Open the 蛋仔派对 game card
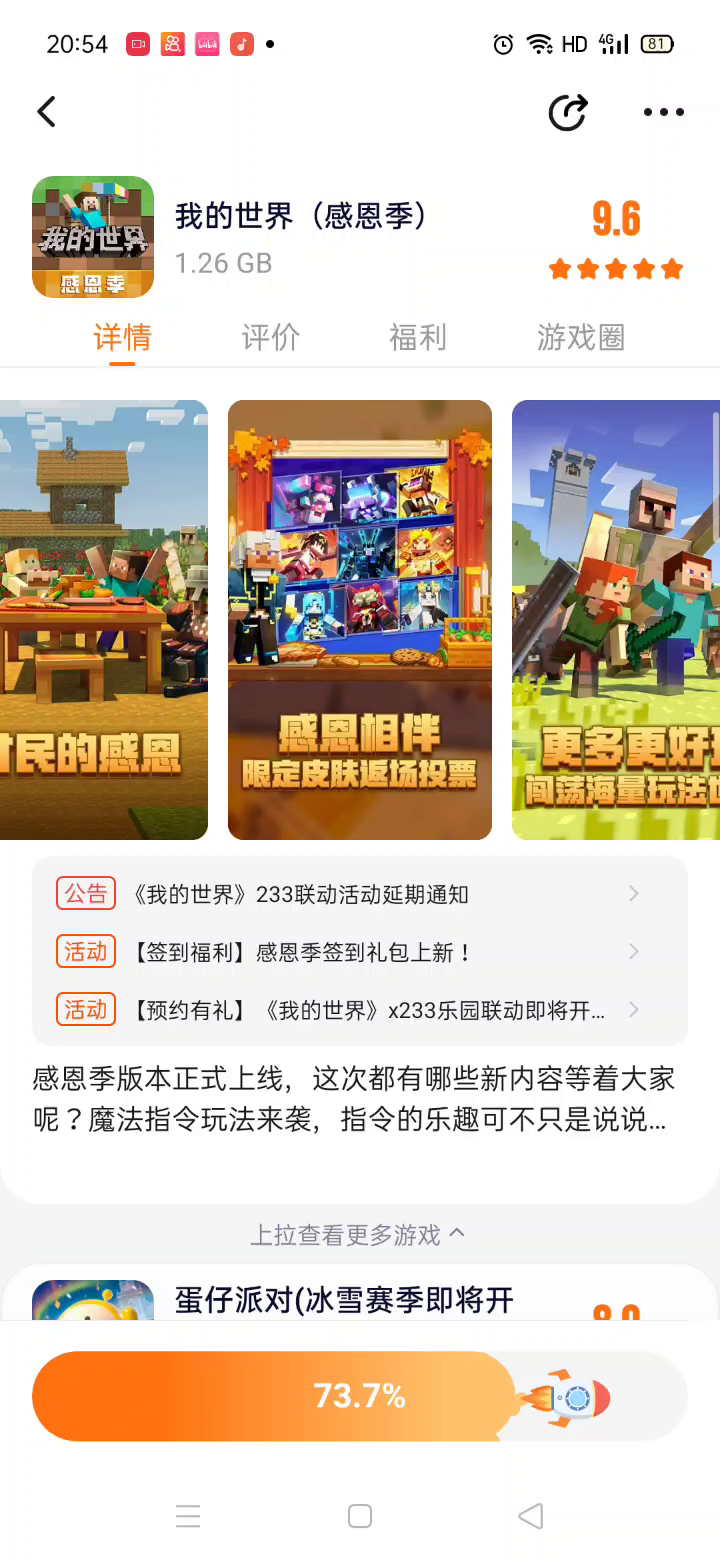 344,1298
